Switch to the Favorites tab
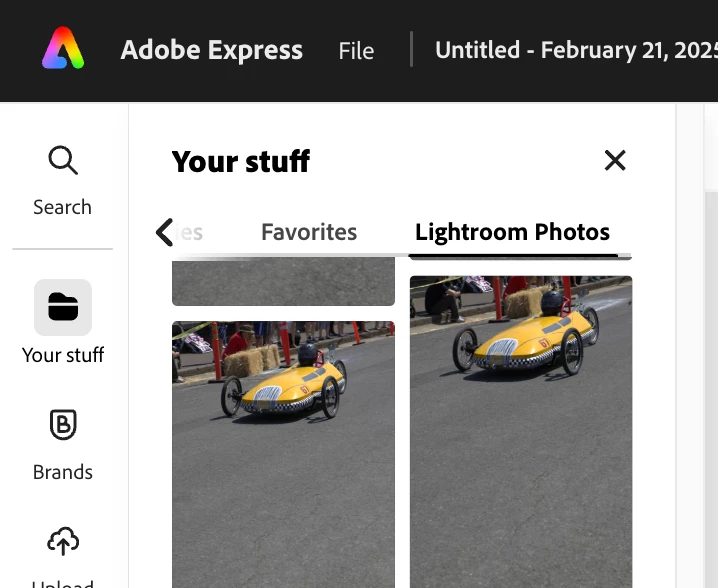Viewport: 718px width, 588px height. pos(309,232)
